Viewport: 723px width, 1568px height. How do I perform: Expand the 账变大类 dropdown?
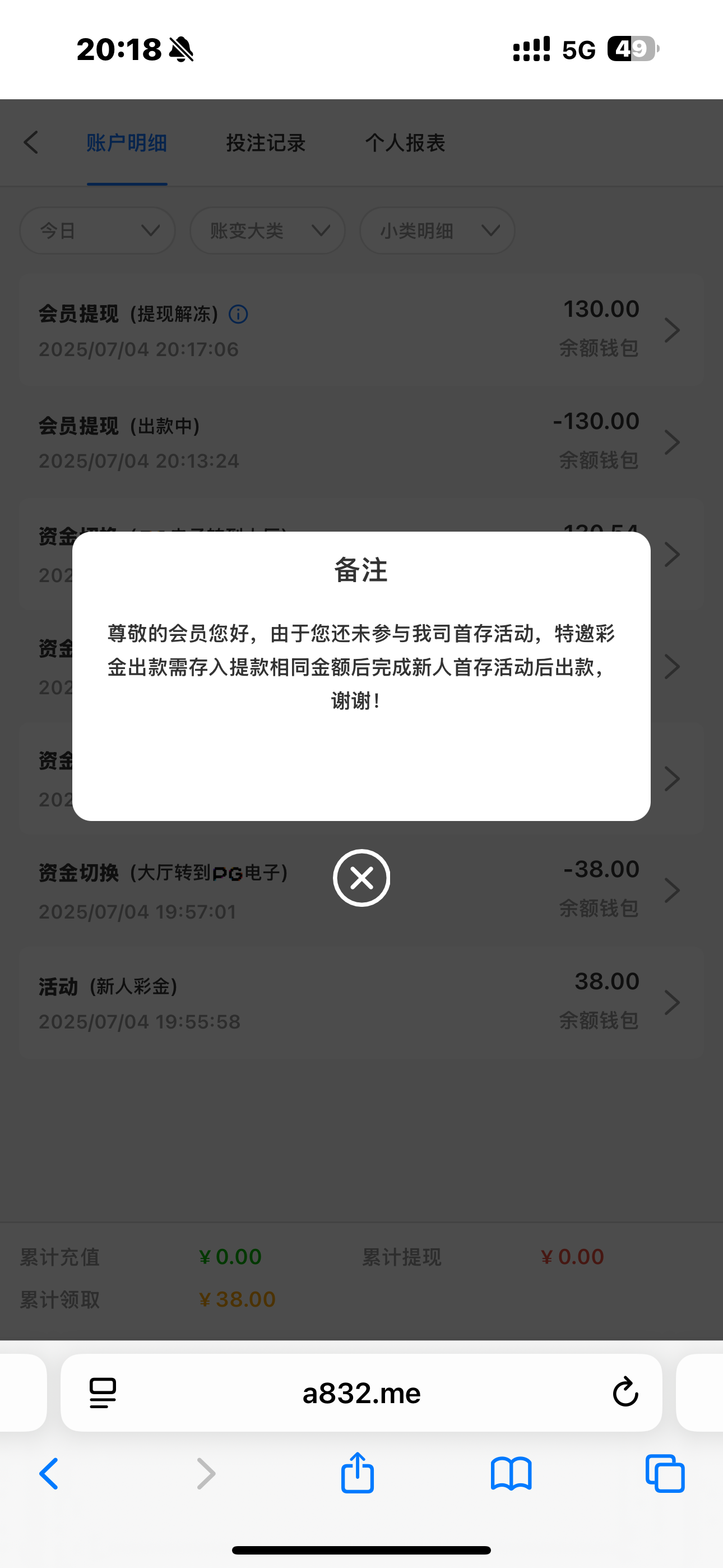[268, 230]
